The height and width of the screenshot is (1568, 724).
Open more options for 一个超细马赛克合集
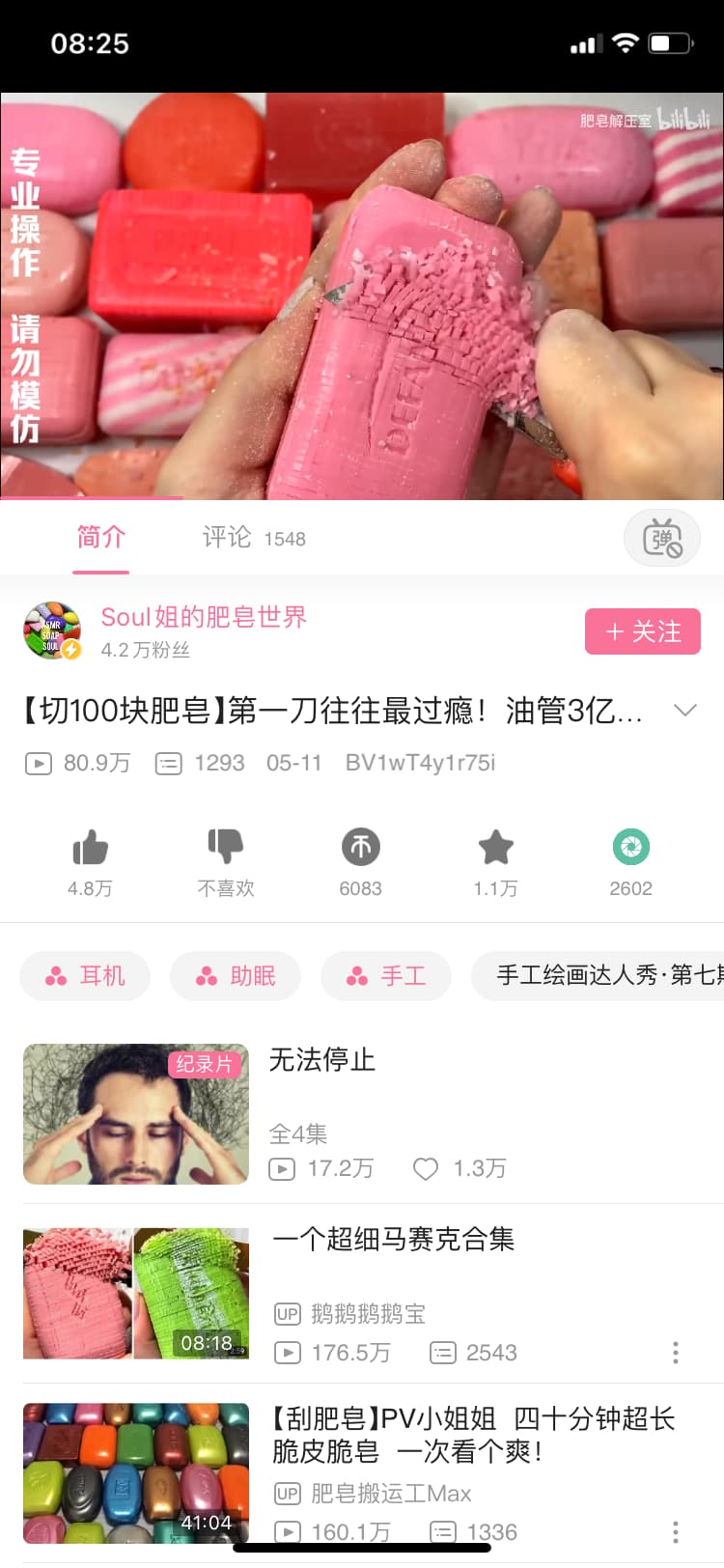pyautogui.click(x=676, y=1353)
